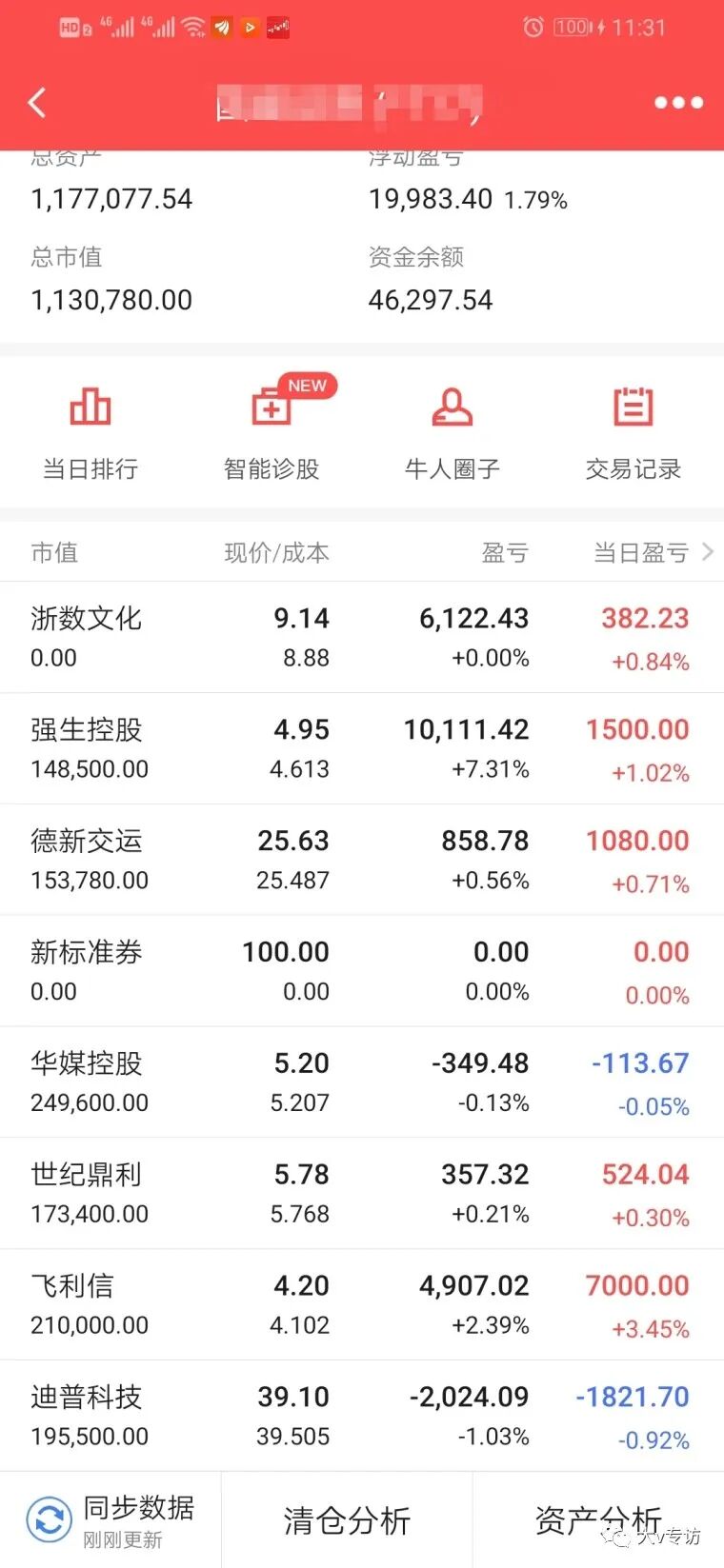Screen dimensions: 724x1568
Task: Refresh with 同步数据 sync button
Action: click(111, 1519)
